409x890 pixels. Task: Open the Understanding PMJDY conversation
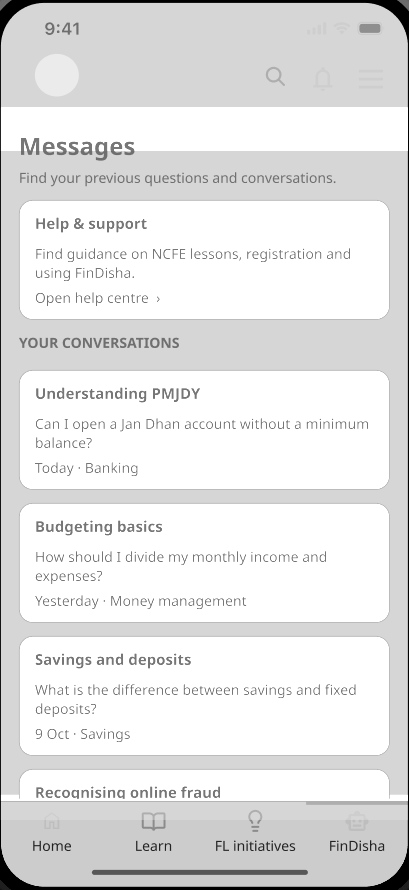[204, 430]
